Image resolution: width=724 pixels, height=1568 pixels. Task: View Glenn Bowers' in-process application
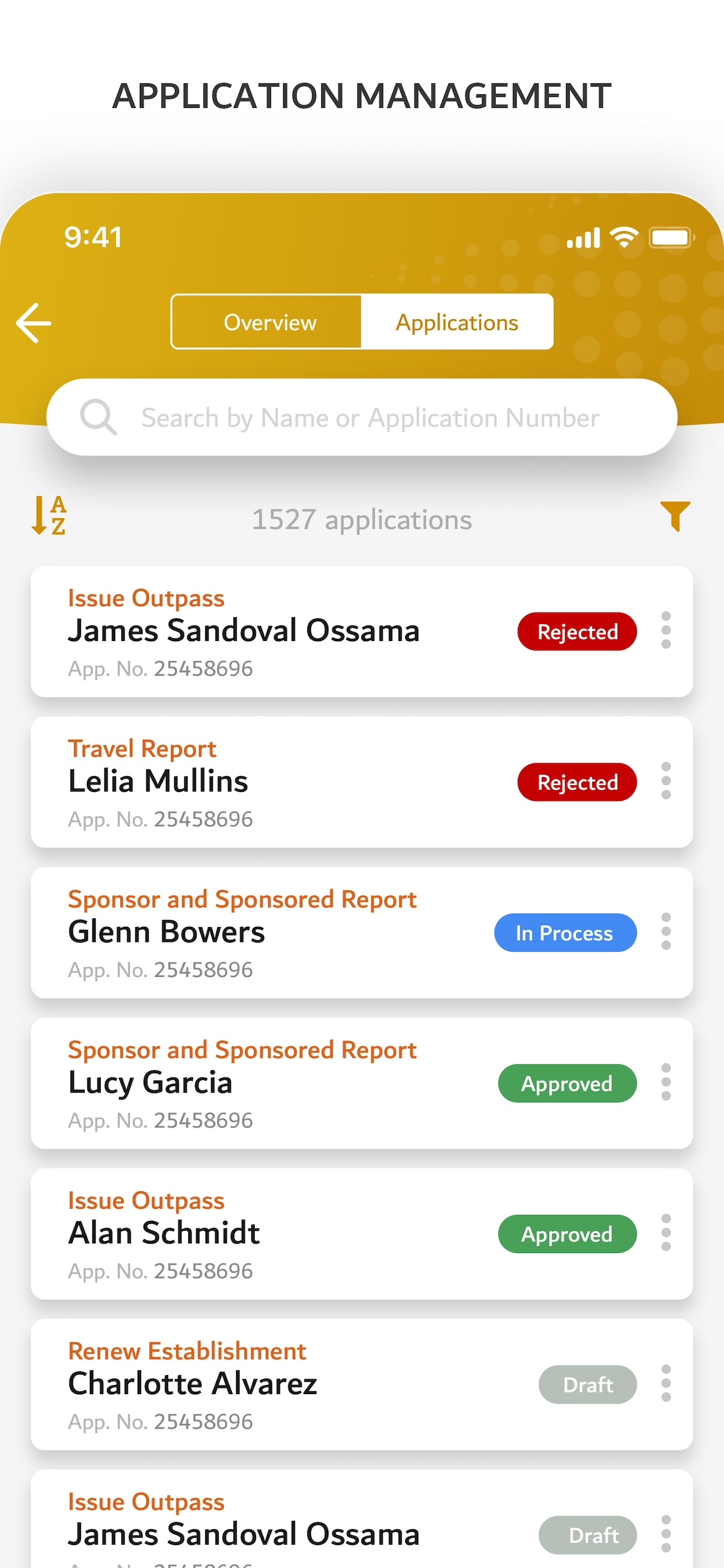click(x=243, y=933)
